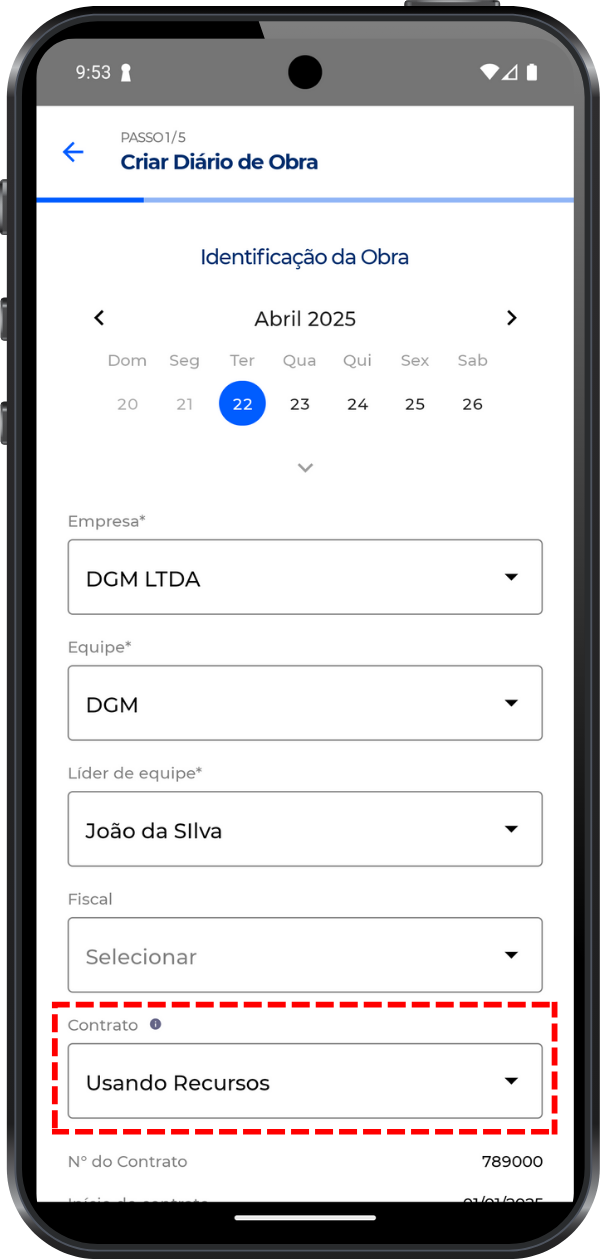Open the Equipe dropdown

tap(305, 703)
